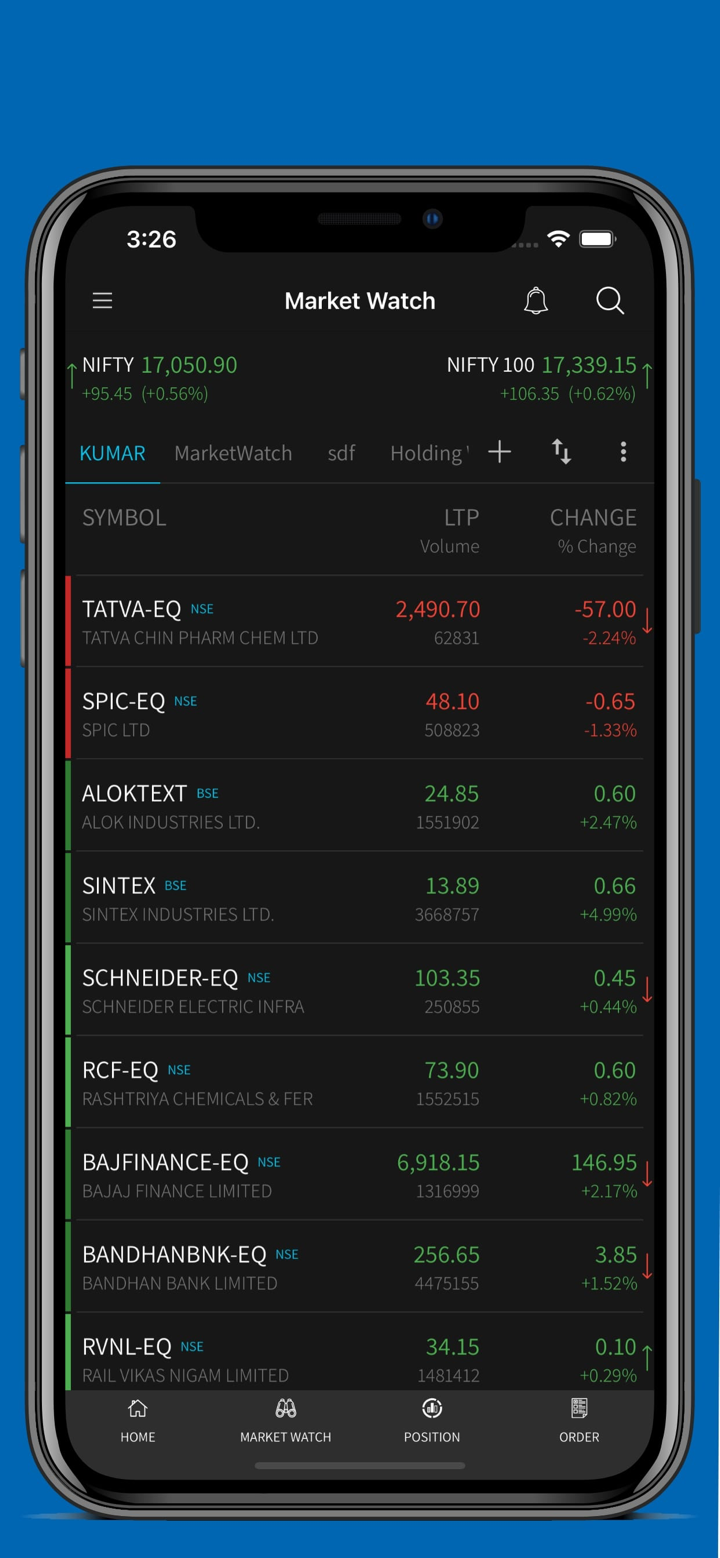Select the KUMAR watchlist tab

[x=112, y=453]
